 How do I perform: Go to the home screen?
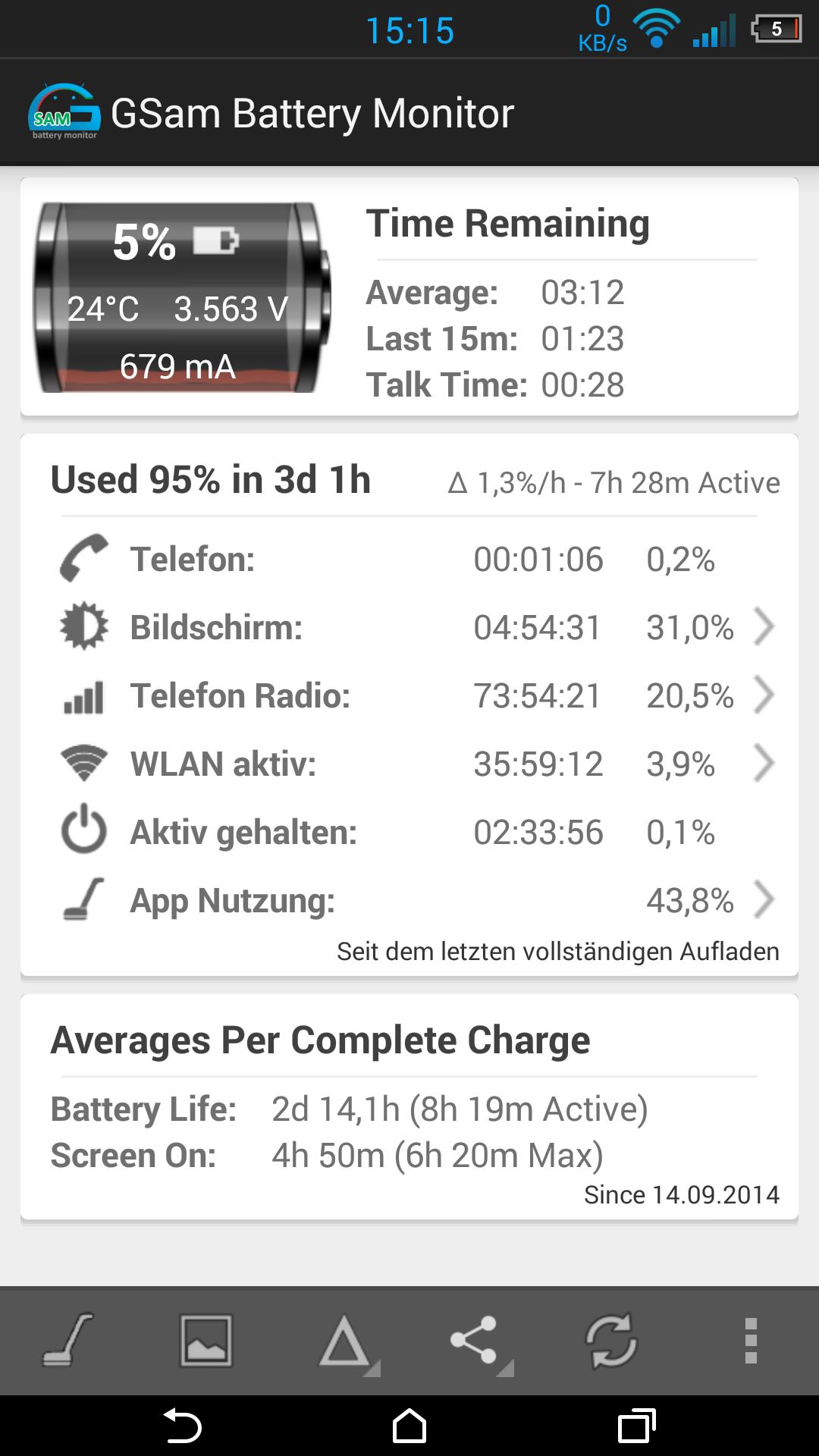click(x=409, y=1426)
